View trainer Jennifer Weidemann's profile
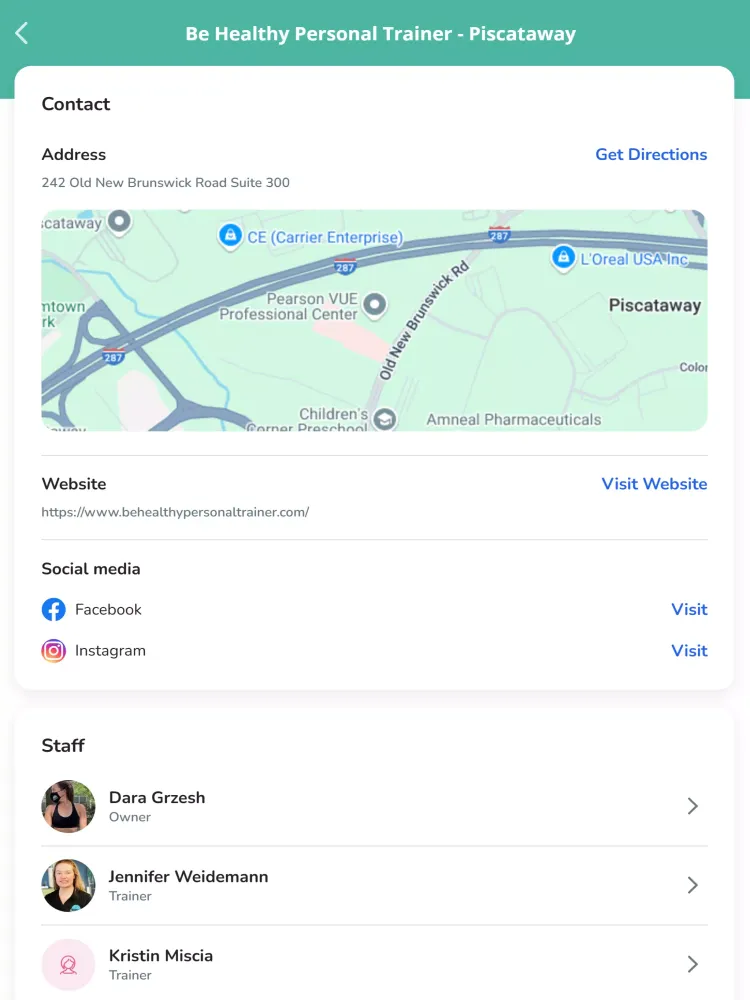Image resolution: width=750 pixels, height=1000 pixels. (x=374, y=885)
